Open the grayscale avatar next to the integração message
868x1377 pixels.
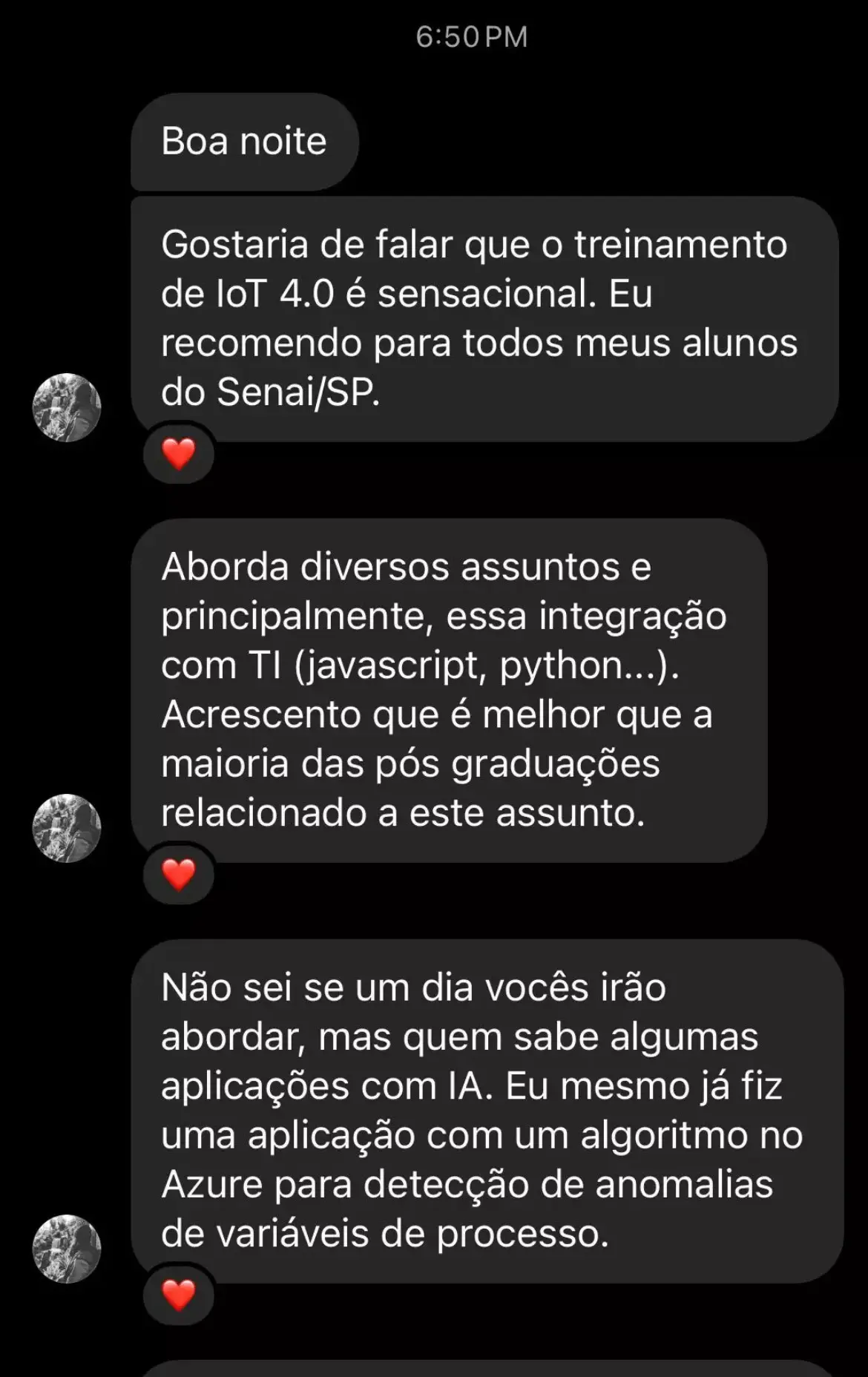coord(67,829)
